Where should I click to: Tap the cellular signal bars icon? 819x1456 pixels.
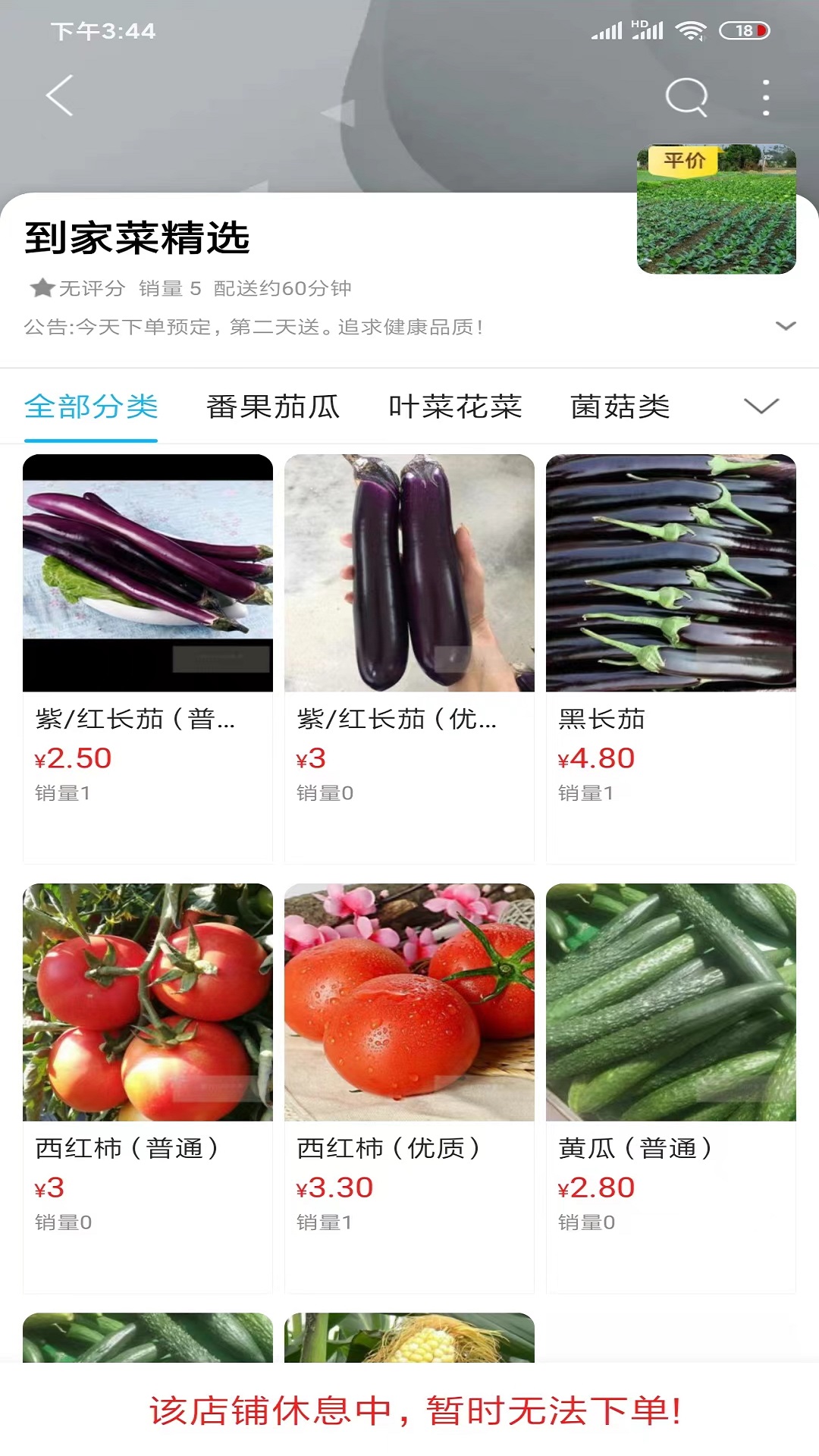[x=607, y=31]
